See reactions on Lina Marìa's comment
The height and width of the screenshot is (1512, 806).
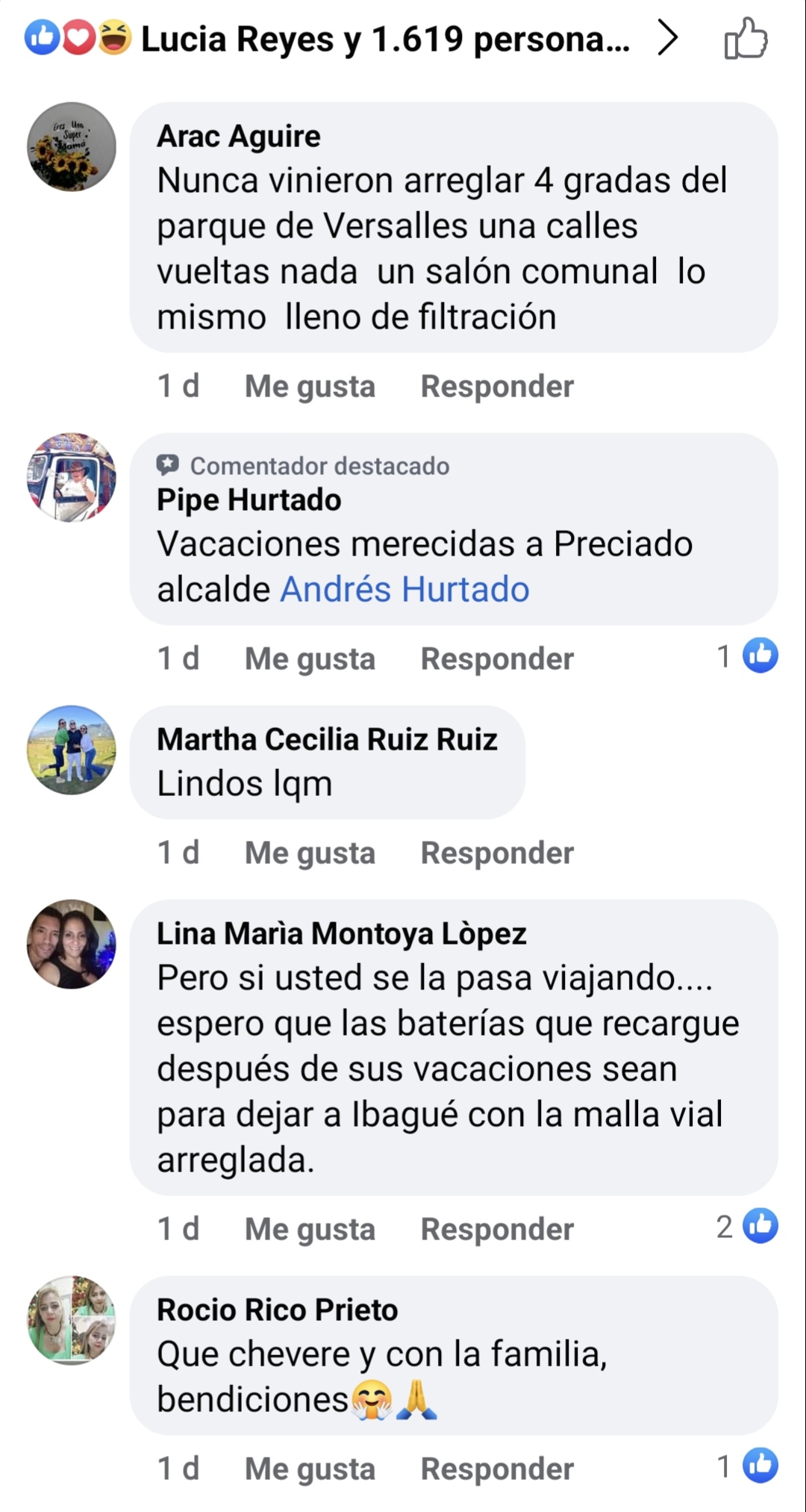[x=748, y=1227]
